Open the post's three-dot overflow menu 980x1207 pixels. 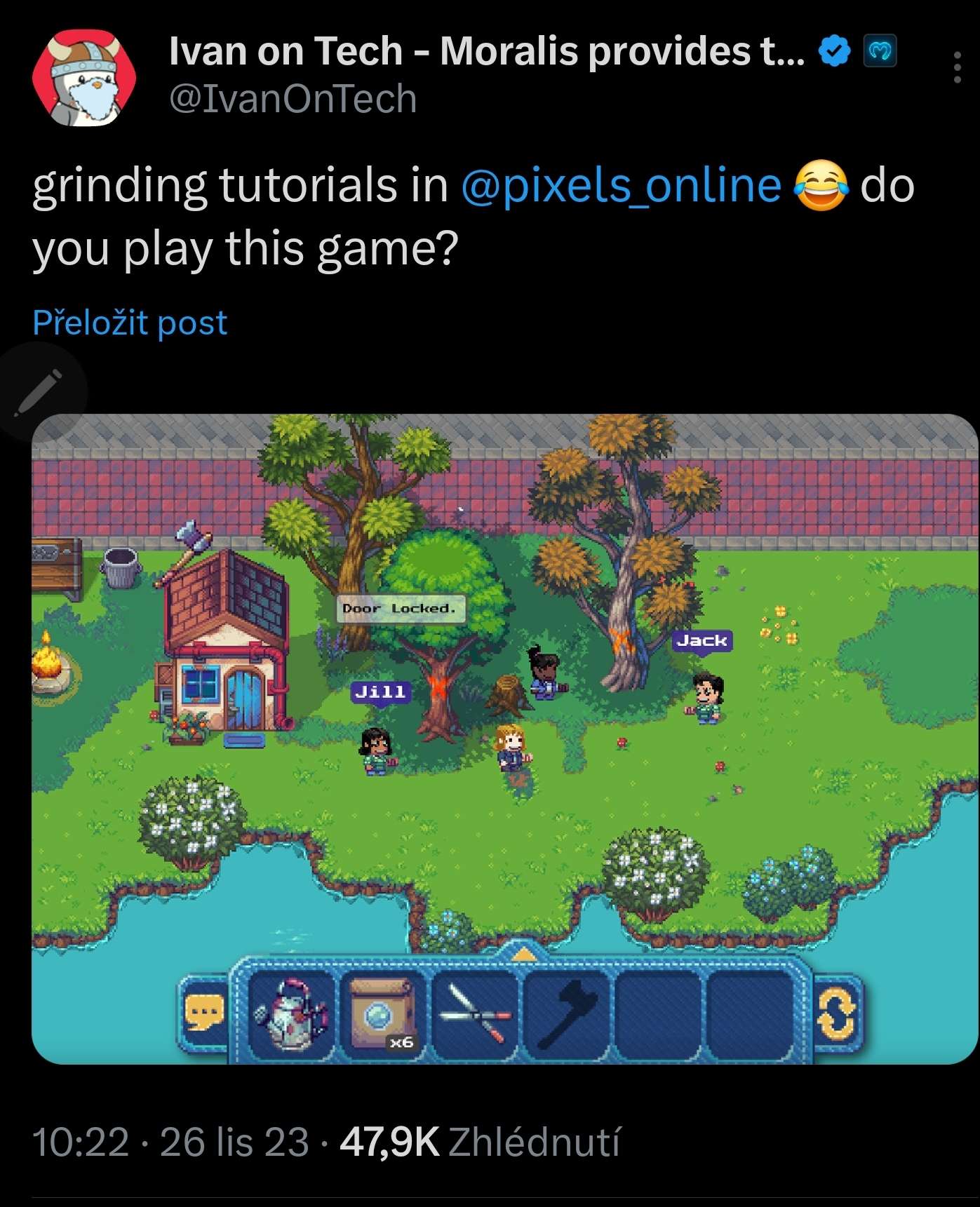[x=957, y=67]
